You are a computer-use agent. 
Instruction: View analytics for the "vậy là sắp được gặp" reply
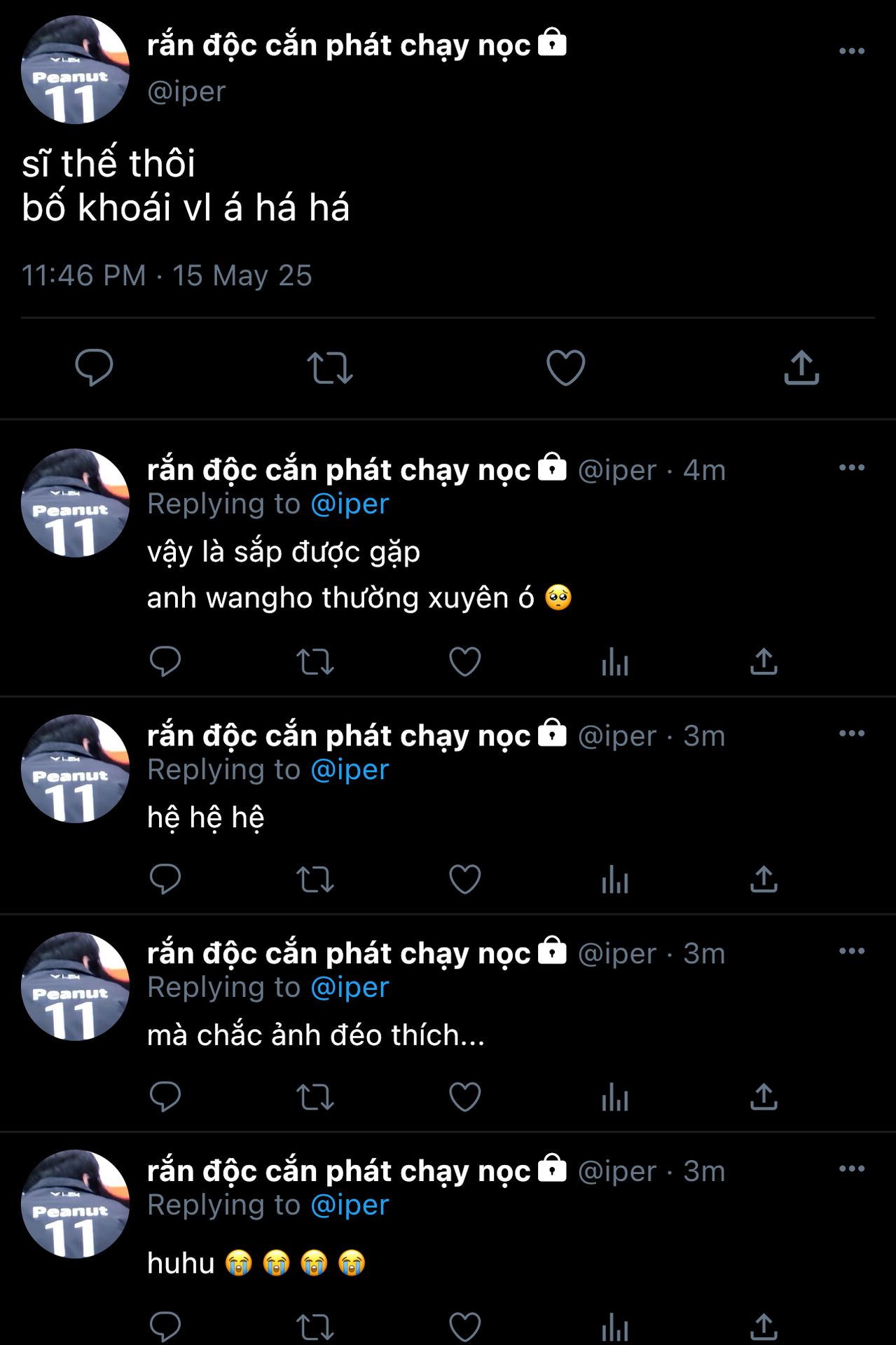[614, 661]
